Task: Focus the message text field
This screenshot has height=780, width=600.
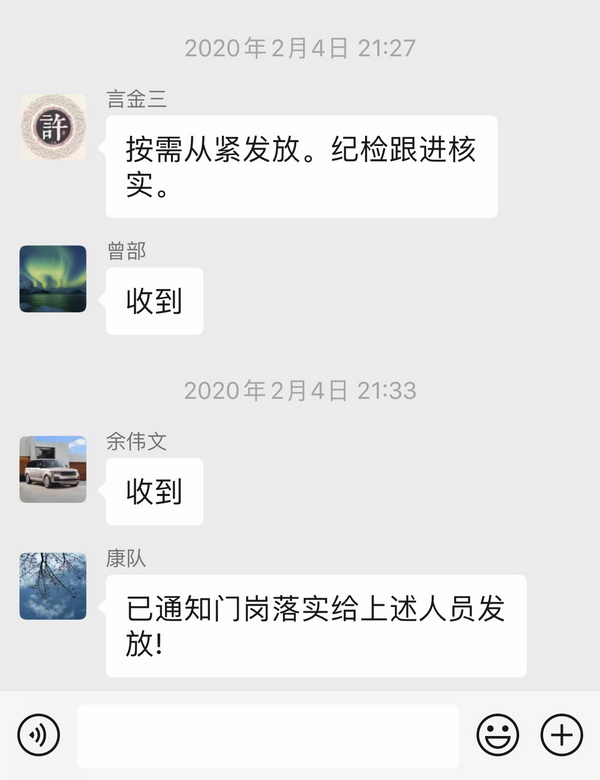Action: point(267,736)
